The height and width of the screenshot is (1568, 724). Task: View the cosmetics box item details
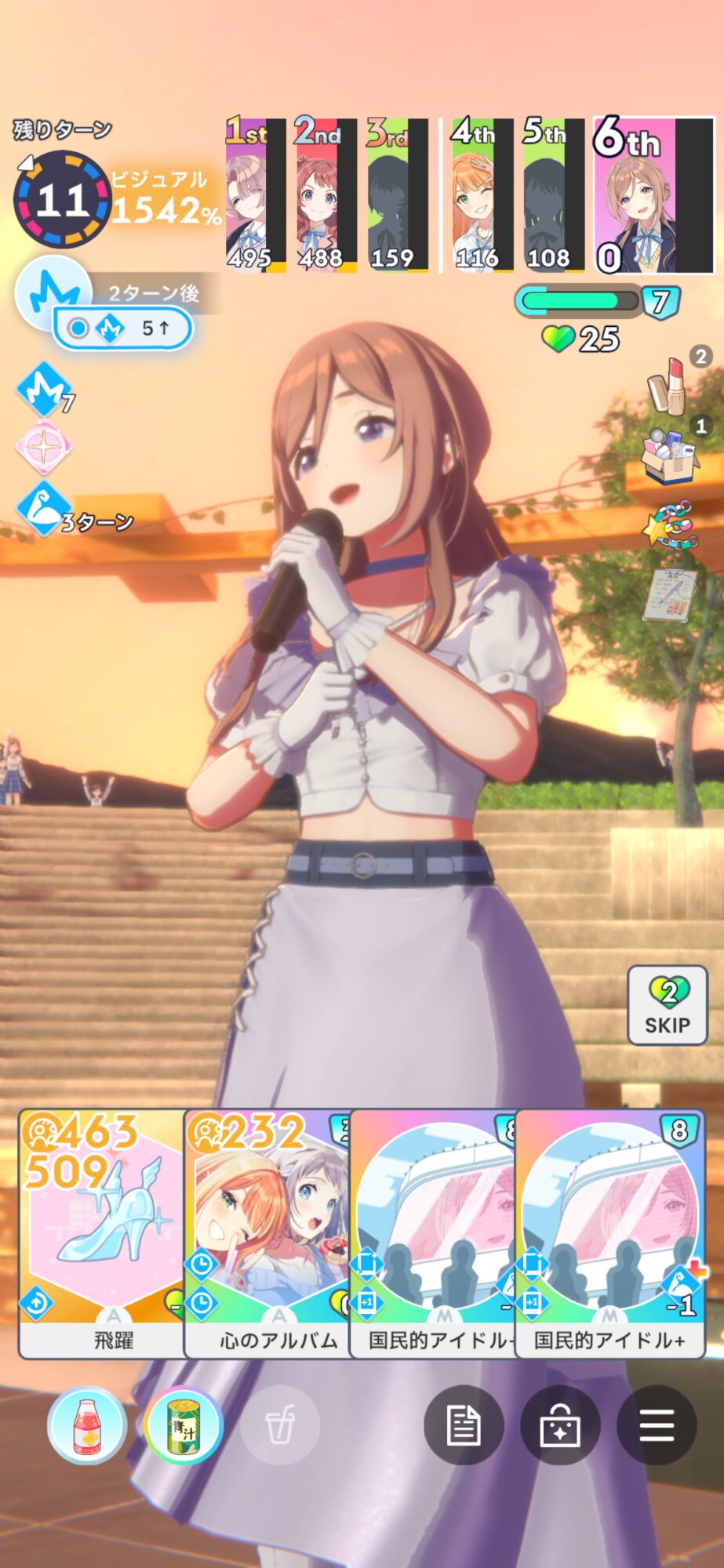coord(669,457)
